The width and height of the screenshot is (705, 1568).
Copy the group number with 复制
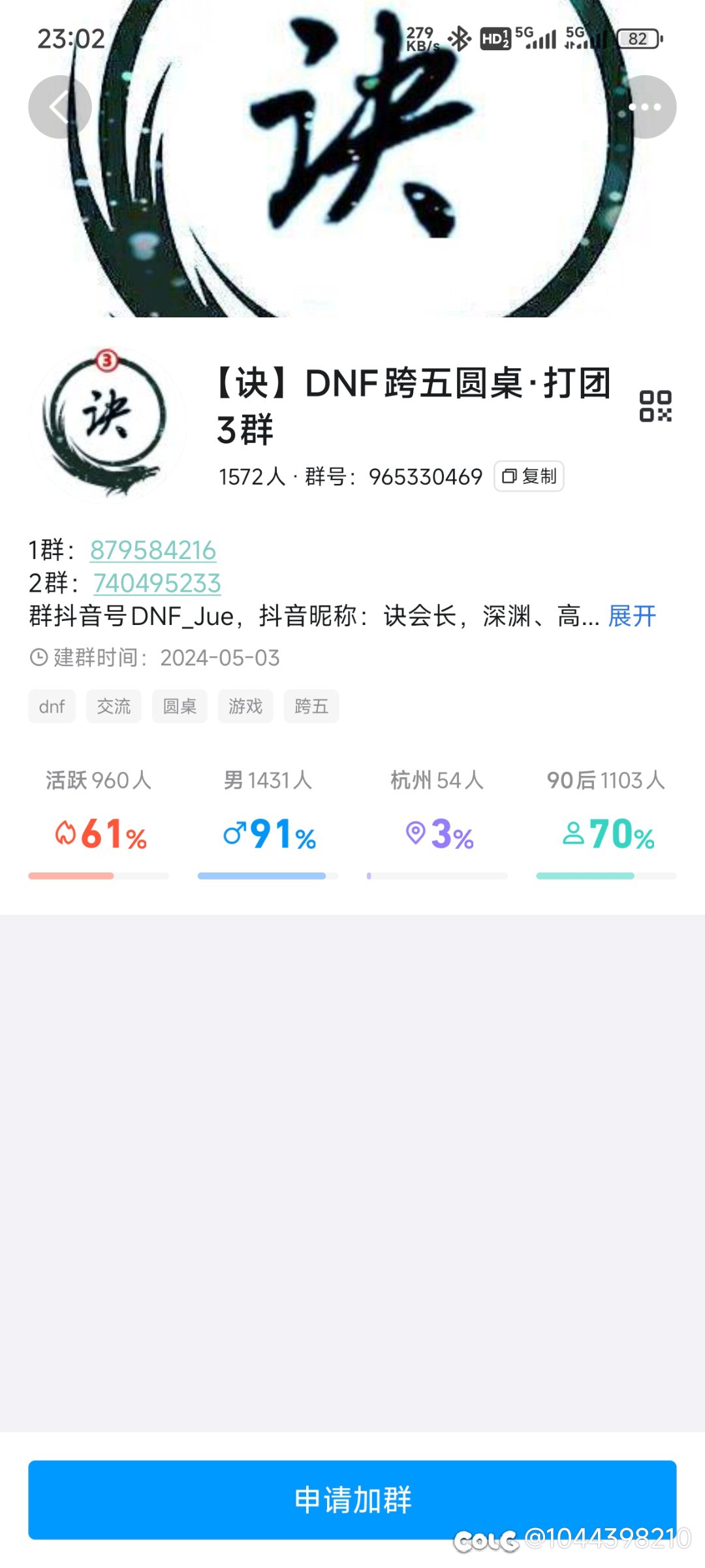click(x=529, y=476)
